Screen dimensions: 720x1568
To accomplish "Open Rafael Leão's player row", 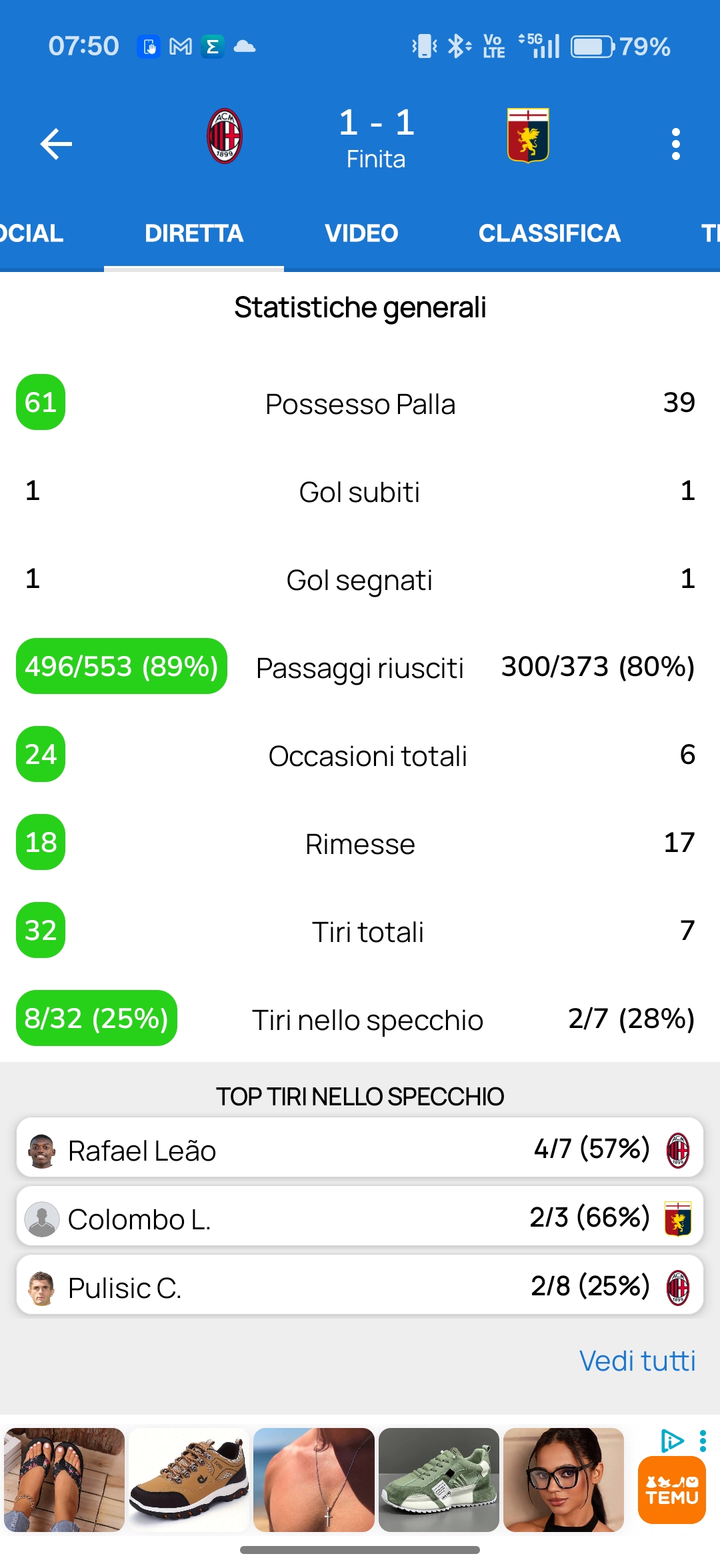I will (x=360, y=1150).
